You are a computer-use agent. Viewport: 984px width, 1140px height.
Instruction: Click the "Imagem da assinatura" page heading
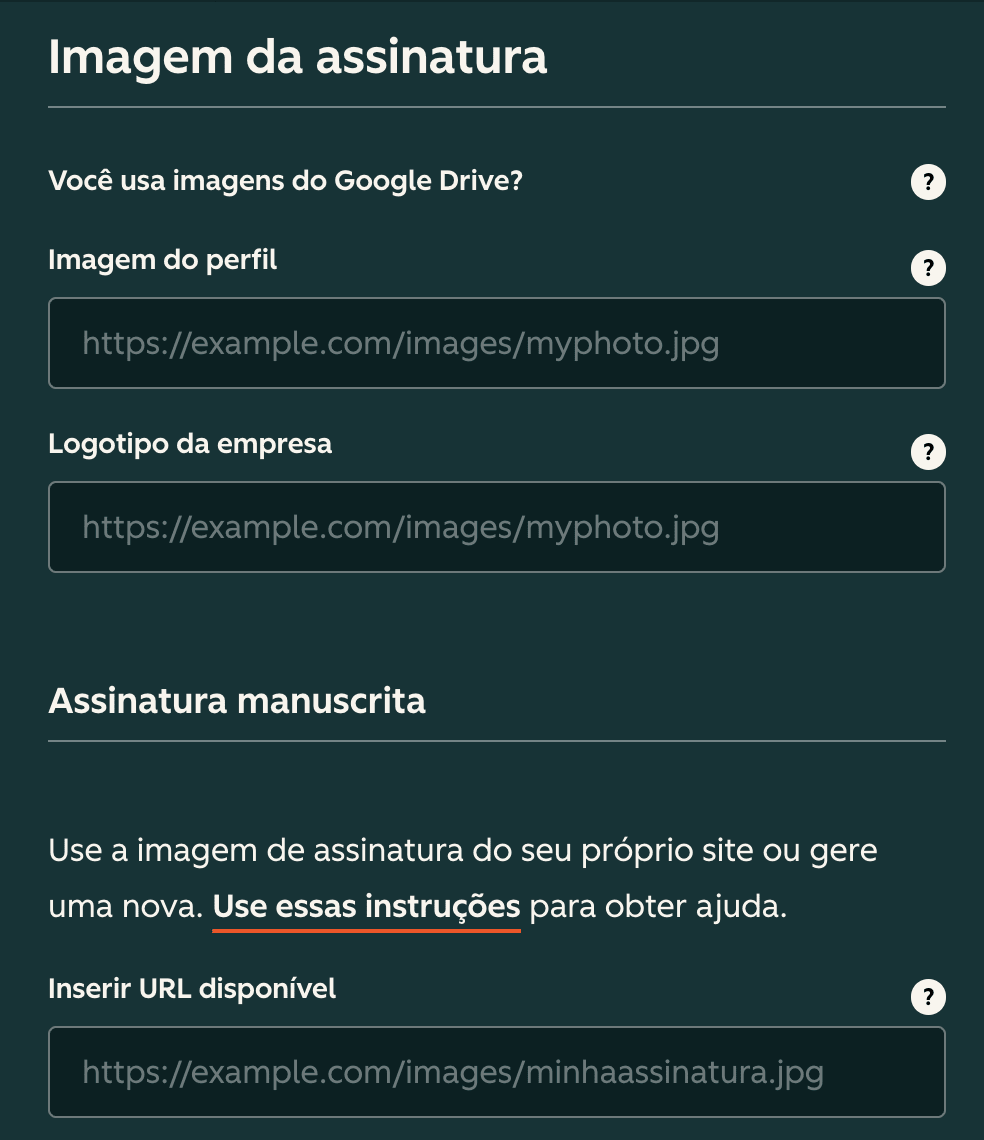(298, 57)
